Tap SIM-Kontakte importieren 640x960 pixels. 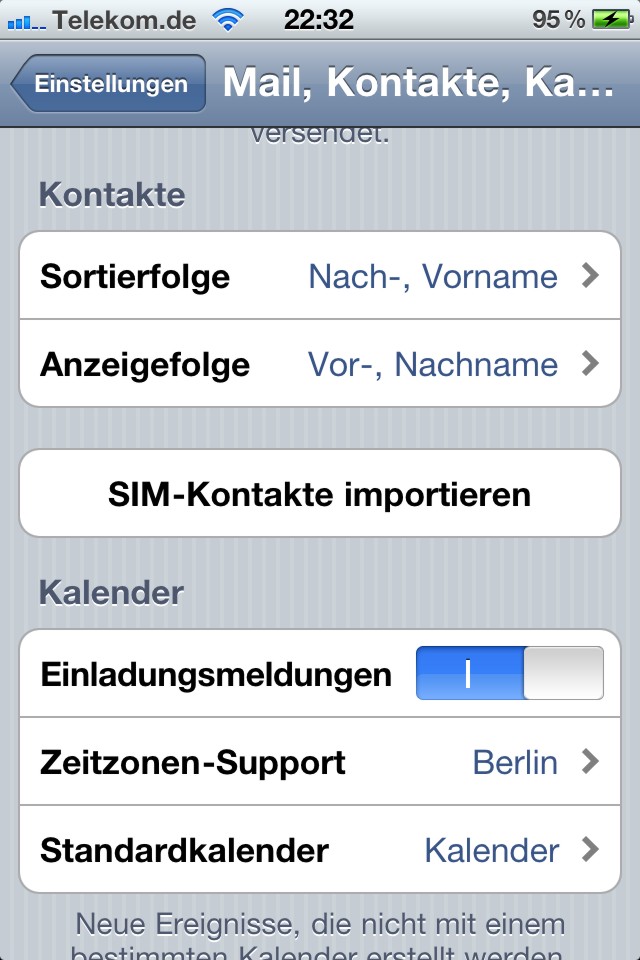320,494
